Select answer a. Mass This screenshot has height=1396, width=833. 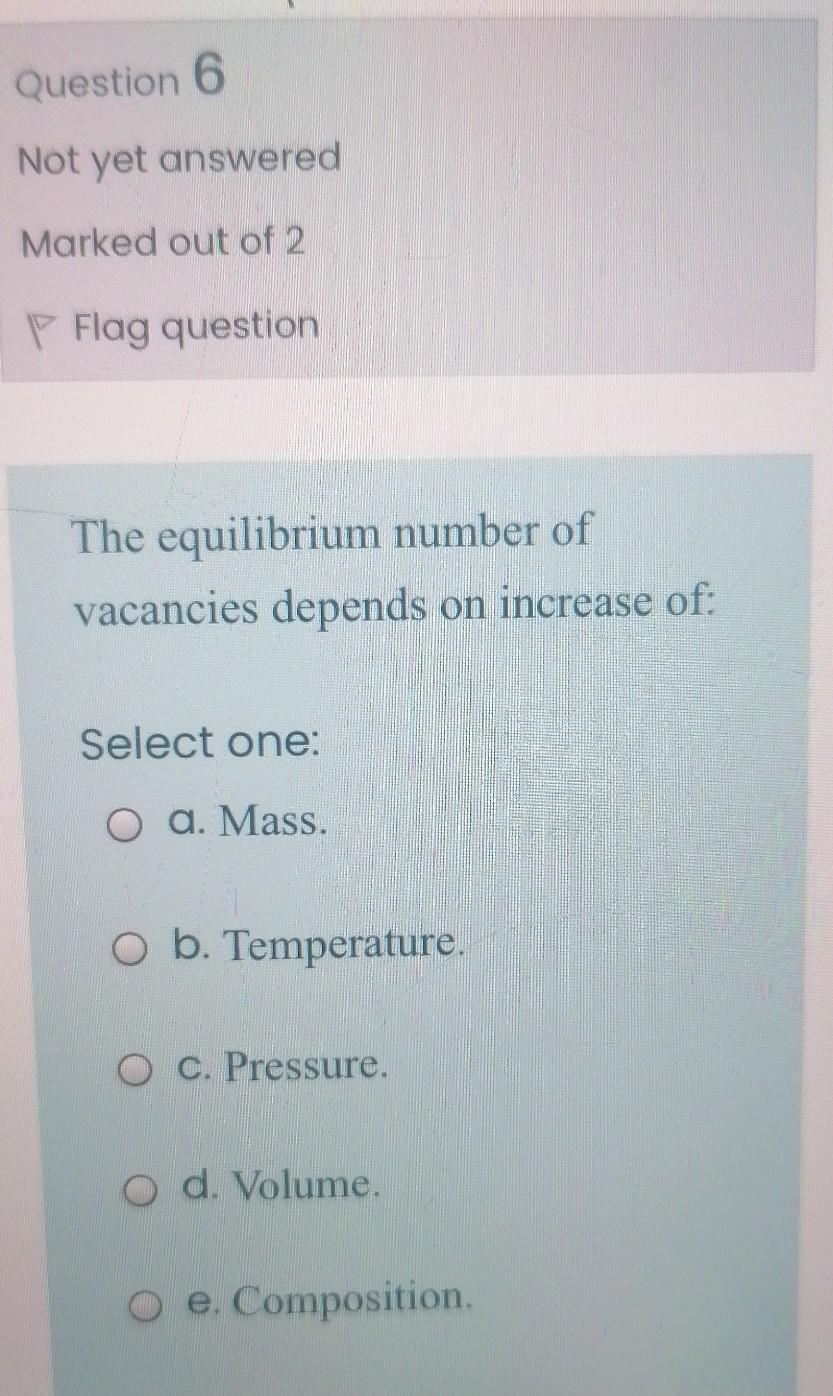[x=124, y=825]
